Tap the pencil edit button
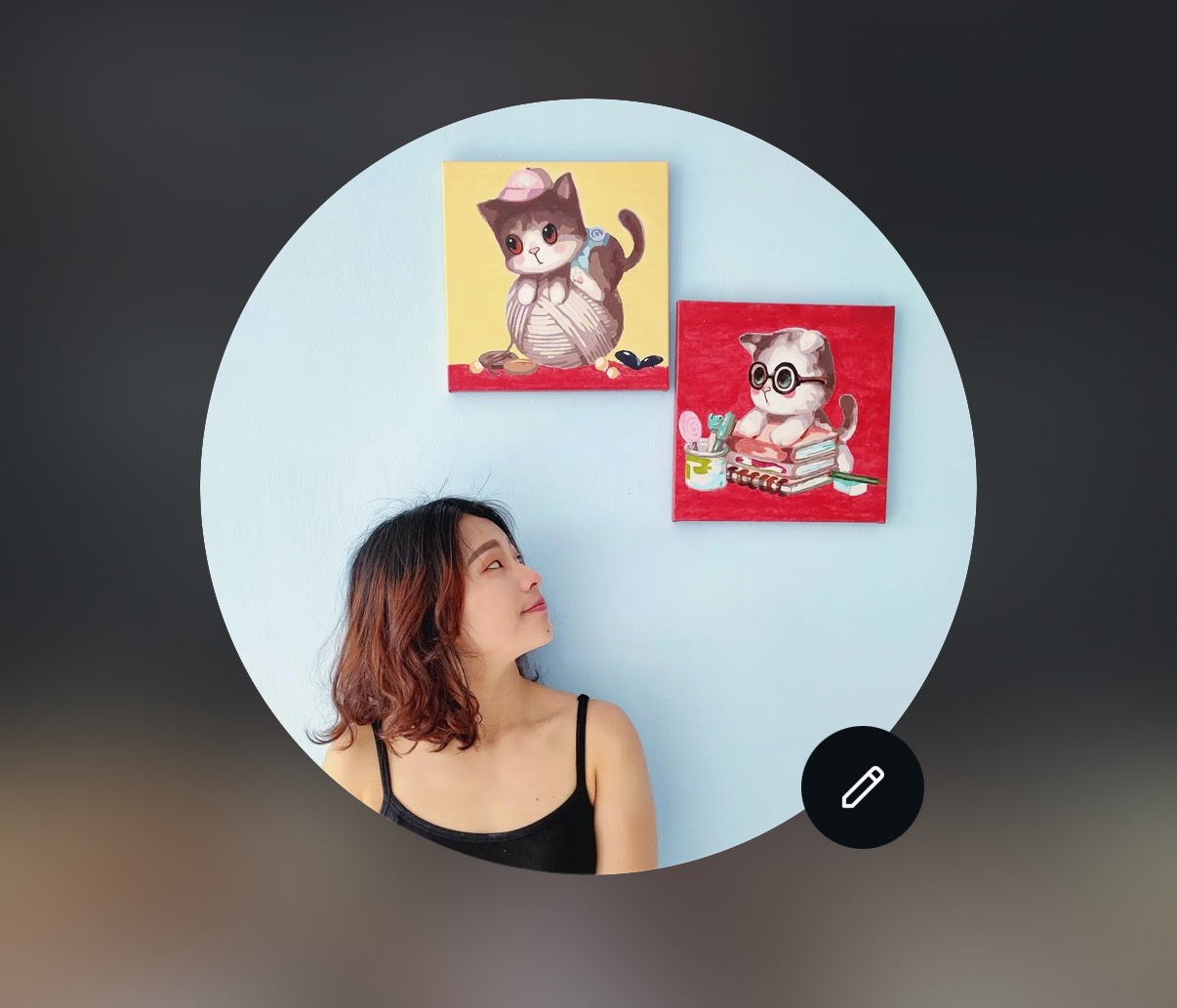 pyautogui.click(x=862, y=786)
